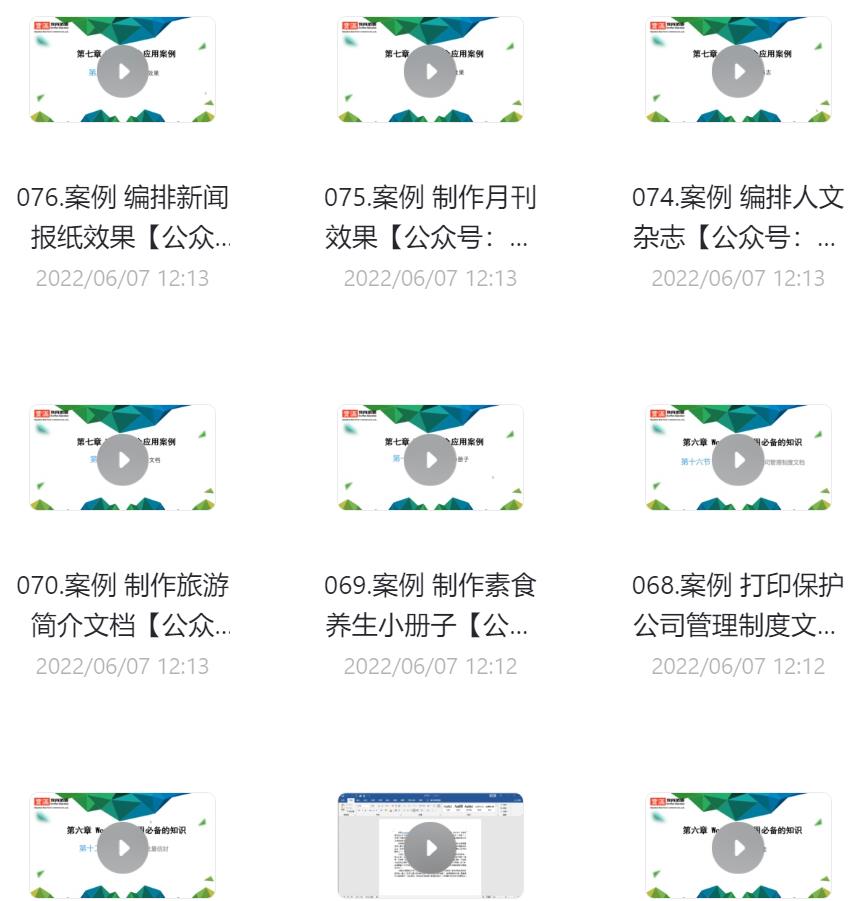Play the video showing the Word document interface
Viewport: 858px width, 901px height.
(430, 846)
